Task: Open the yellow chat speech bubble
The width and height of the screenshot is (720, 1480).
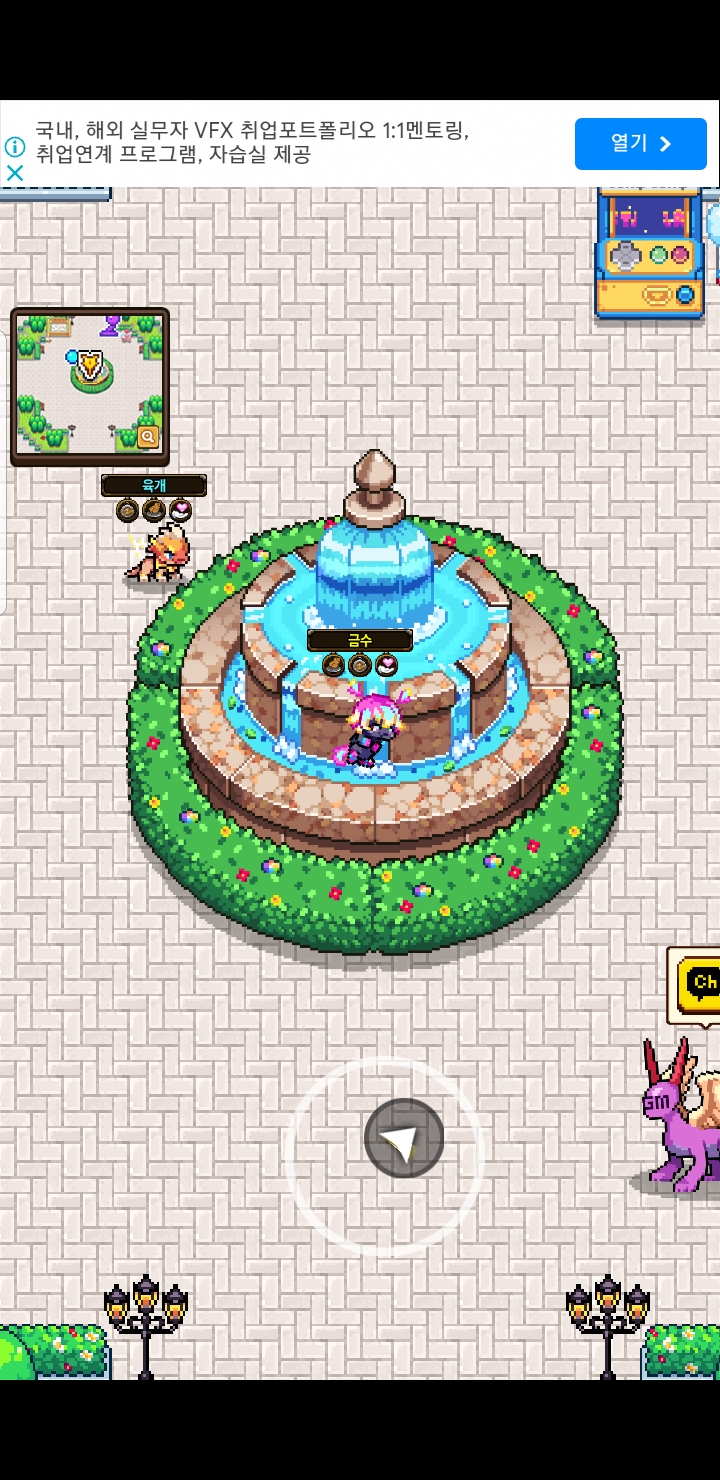Action: coord(698,982)
